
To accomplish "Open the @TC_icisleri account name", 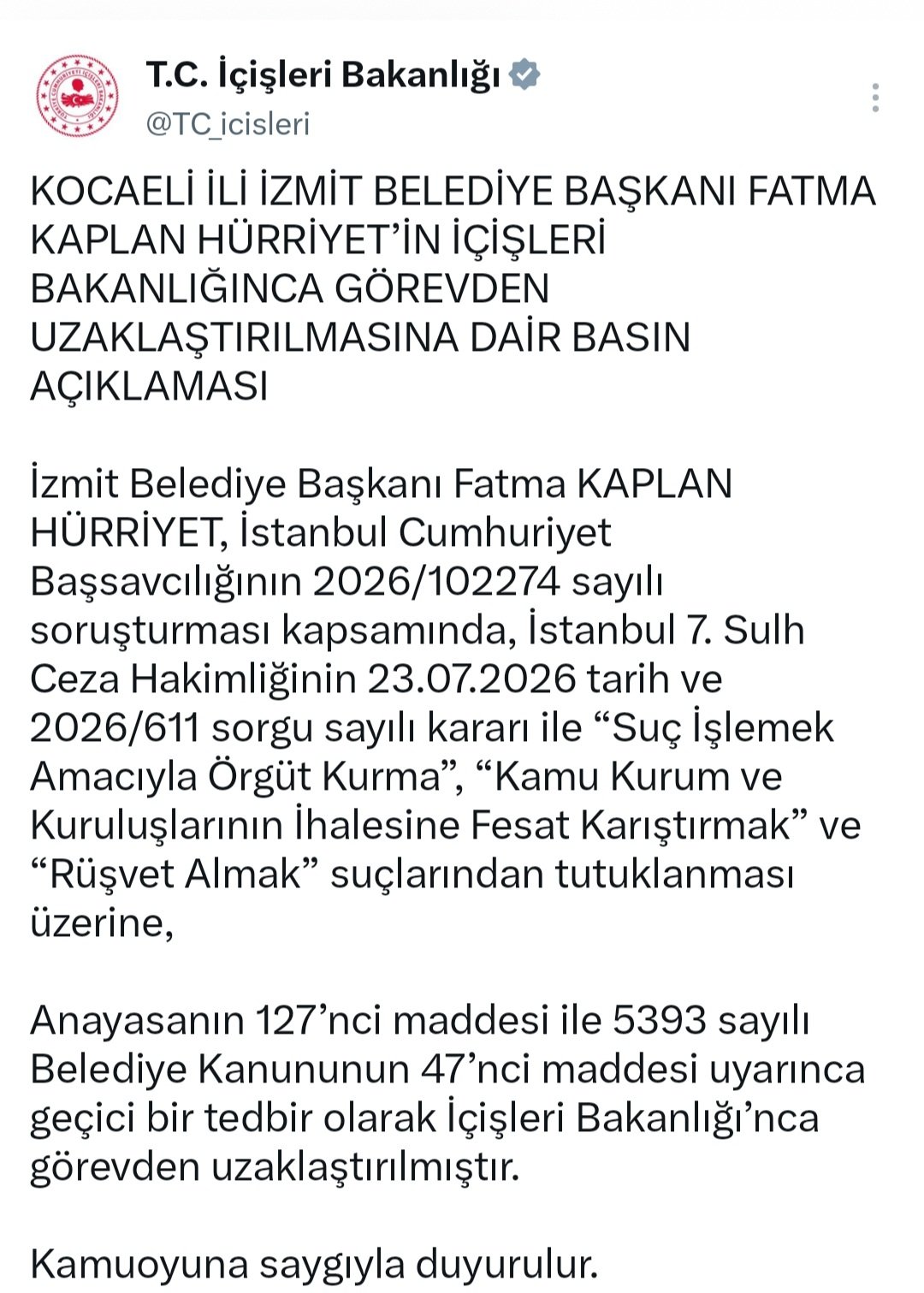I will [228, 124].
